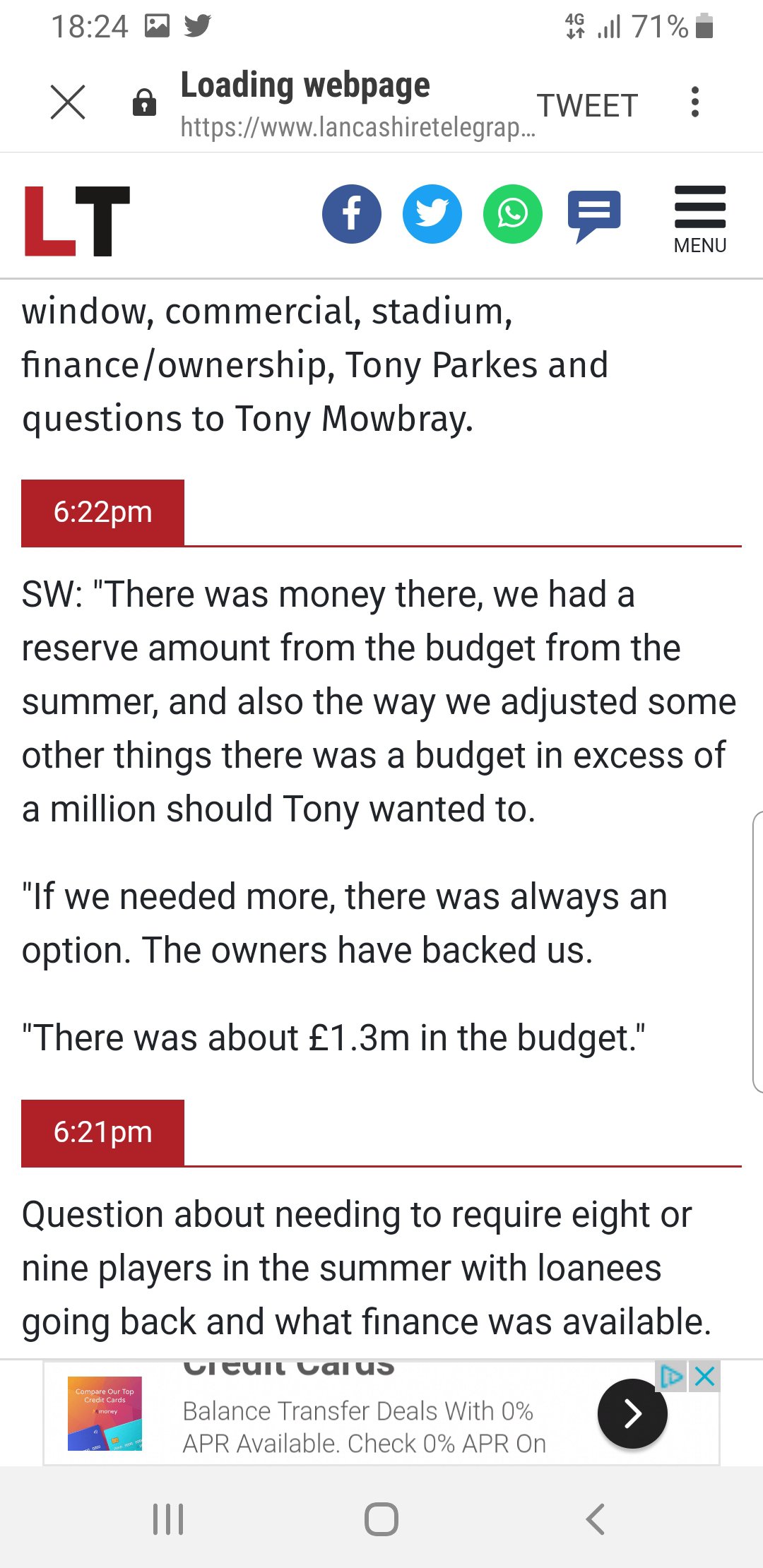
Task: Open the browser overflow menu
Action: (695, 102)
